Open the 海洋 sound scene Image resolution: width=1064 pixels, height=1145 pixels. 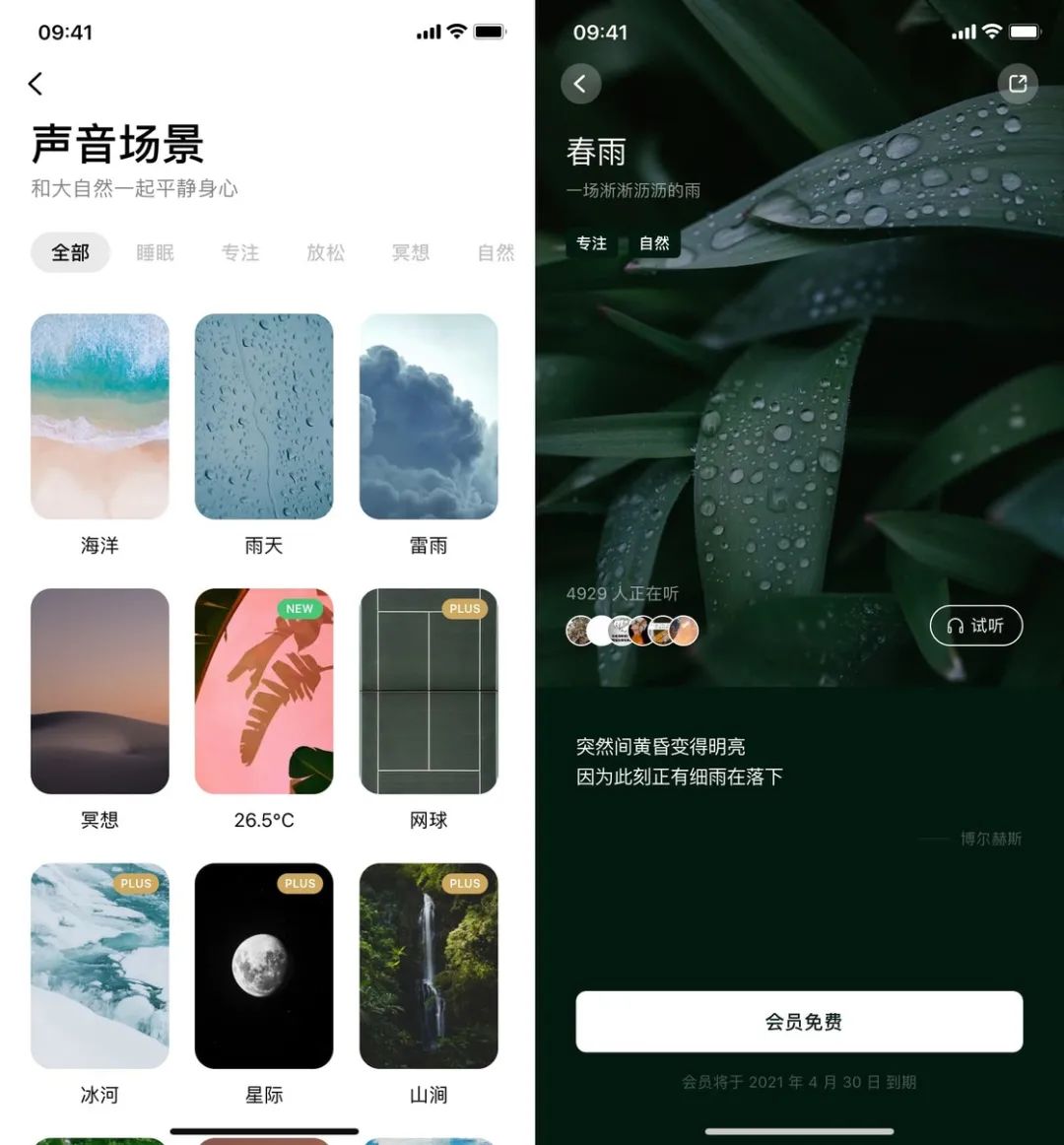point(100,416)
